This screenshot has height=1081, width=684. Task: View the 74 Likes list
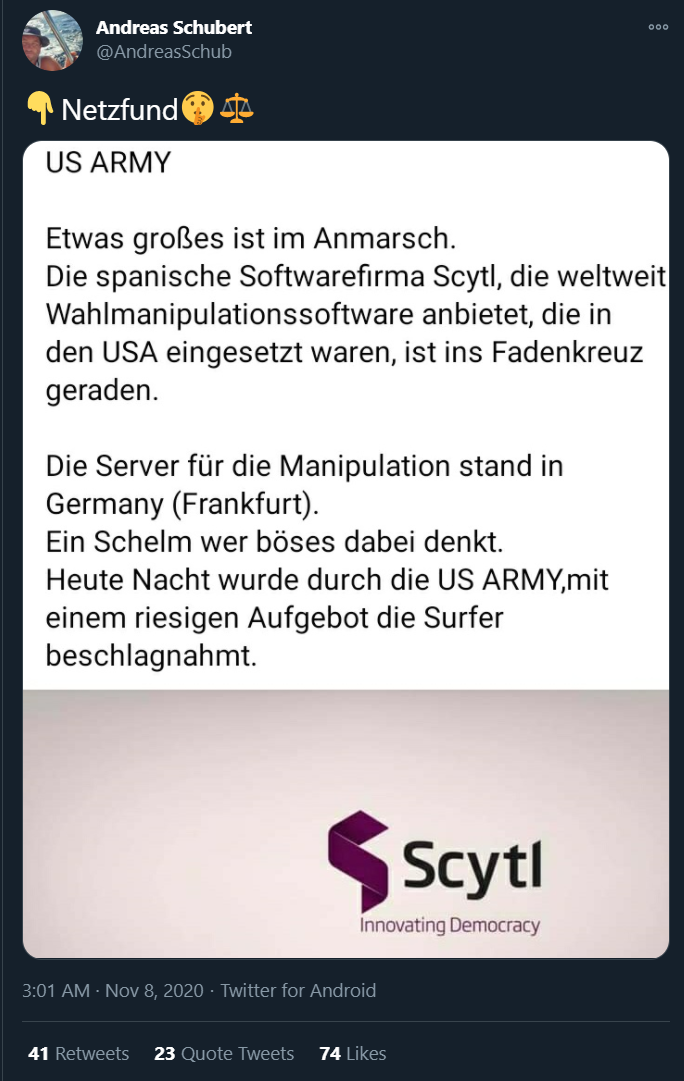tap(352, 1053)
